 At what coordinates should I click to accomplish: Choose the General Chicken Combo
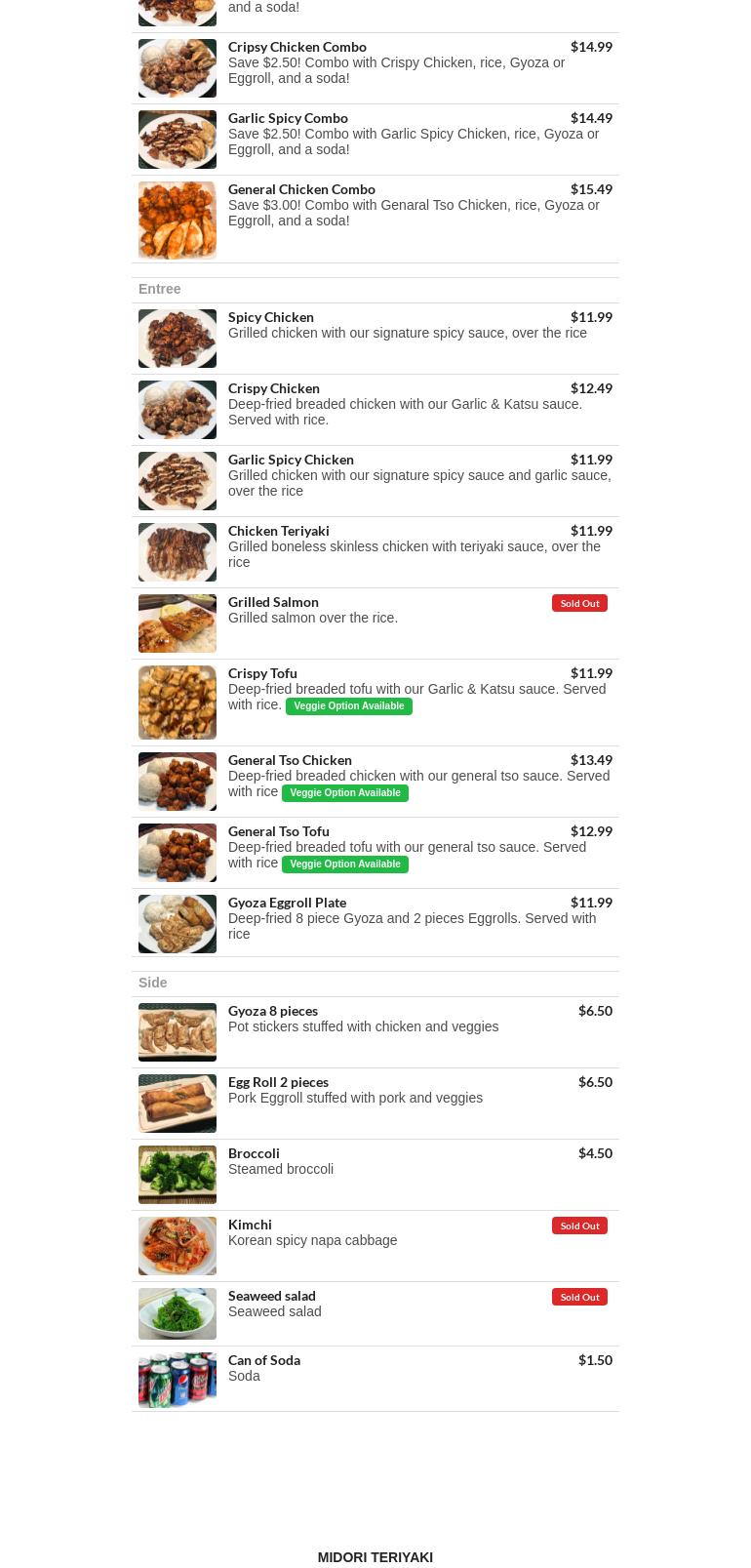coord(301,189)
